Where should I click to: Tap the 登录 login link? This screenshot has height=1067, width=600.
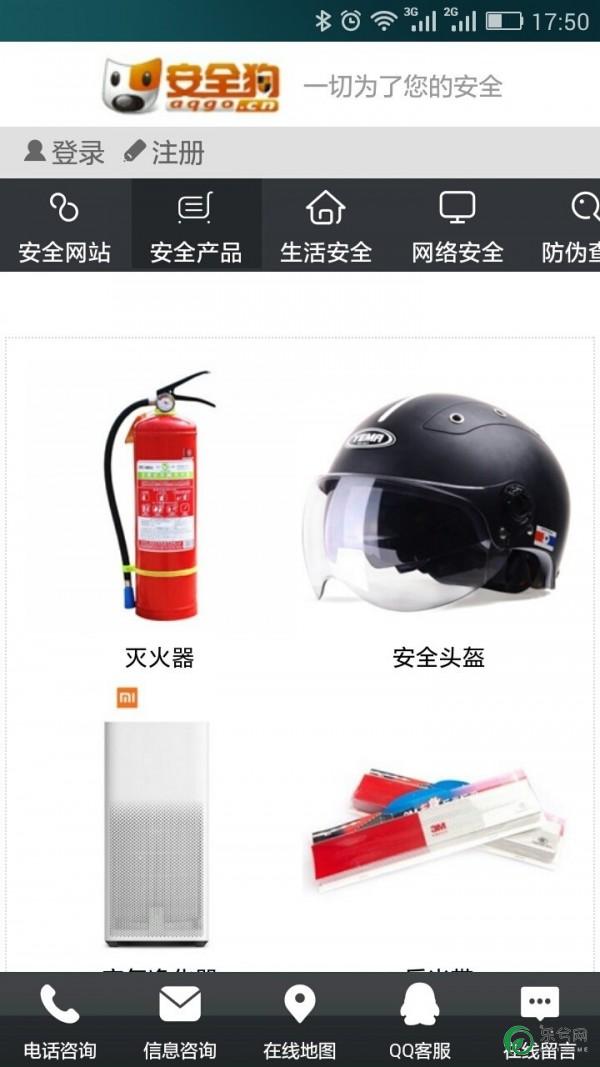pos(66,153)
